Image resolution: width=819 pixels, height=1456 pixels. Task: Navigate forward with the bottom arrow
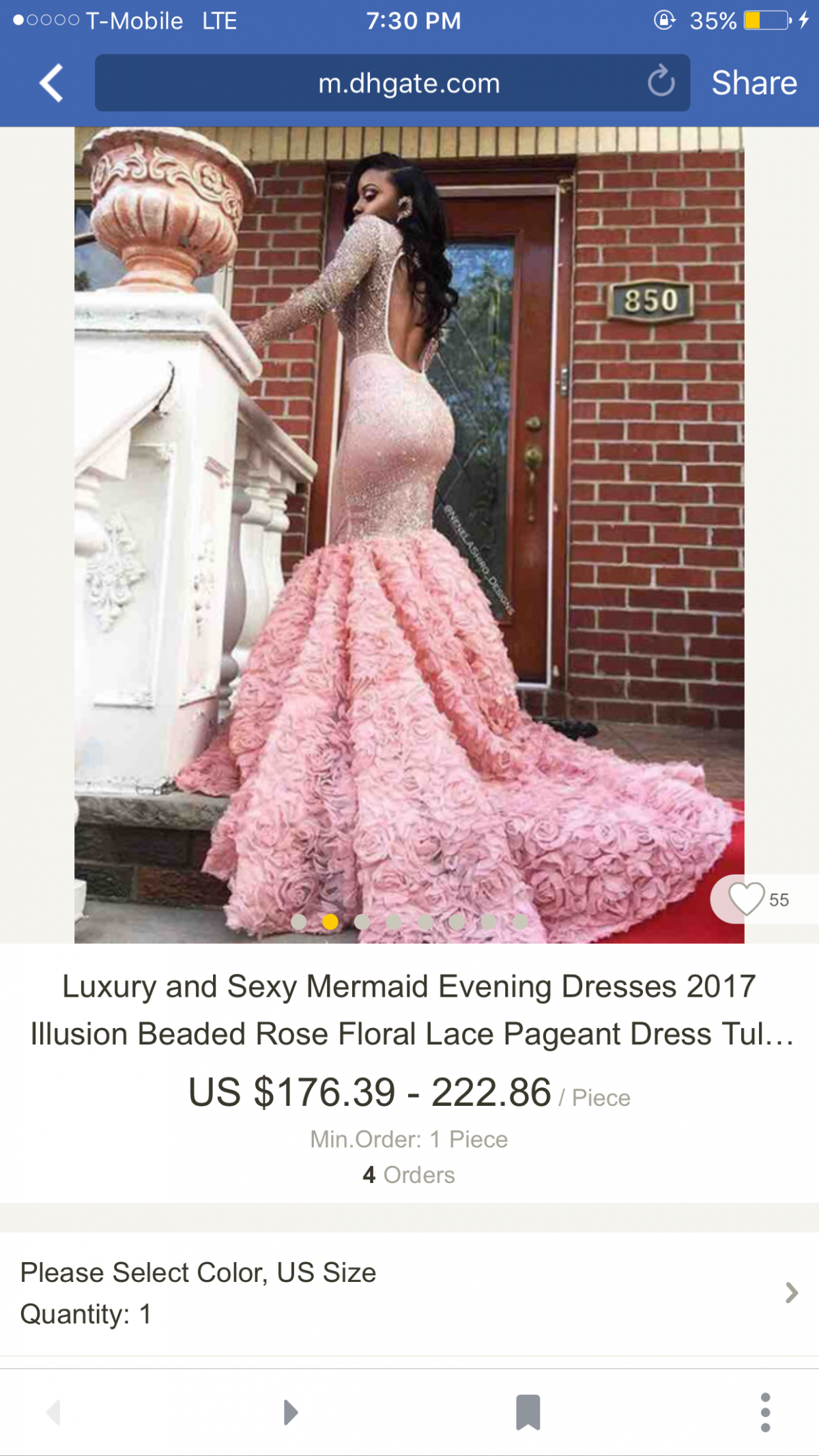pos(291,1412)
